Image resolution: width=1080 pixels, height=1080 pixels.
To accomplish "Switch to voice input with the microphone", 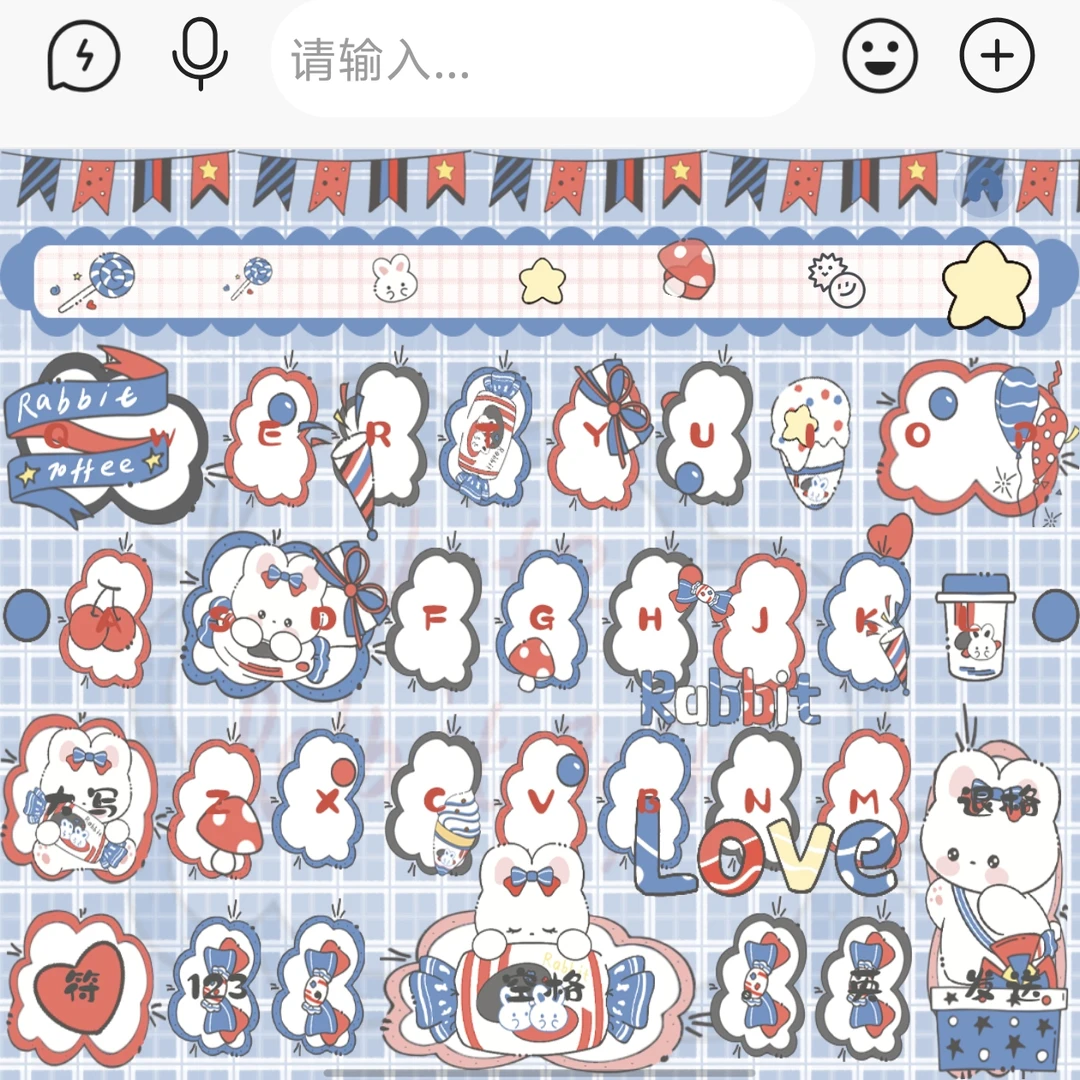I will [200, 55].
